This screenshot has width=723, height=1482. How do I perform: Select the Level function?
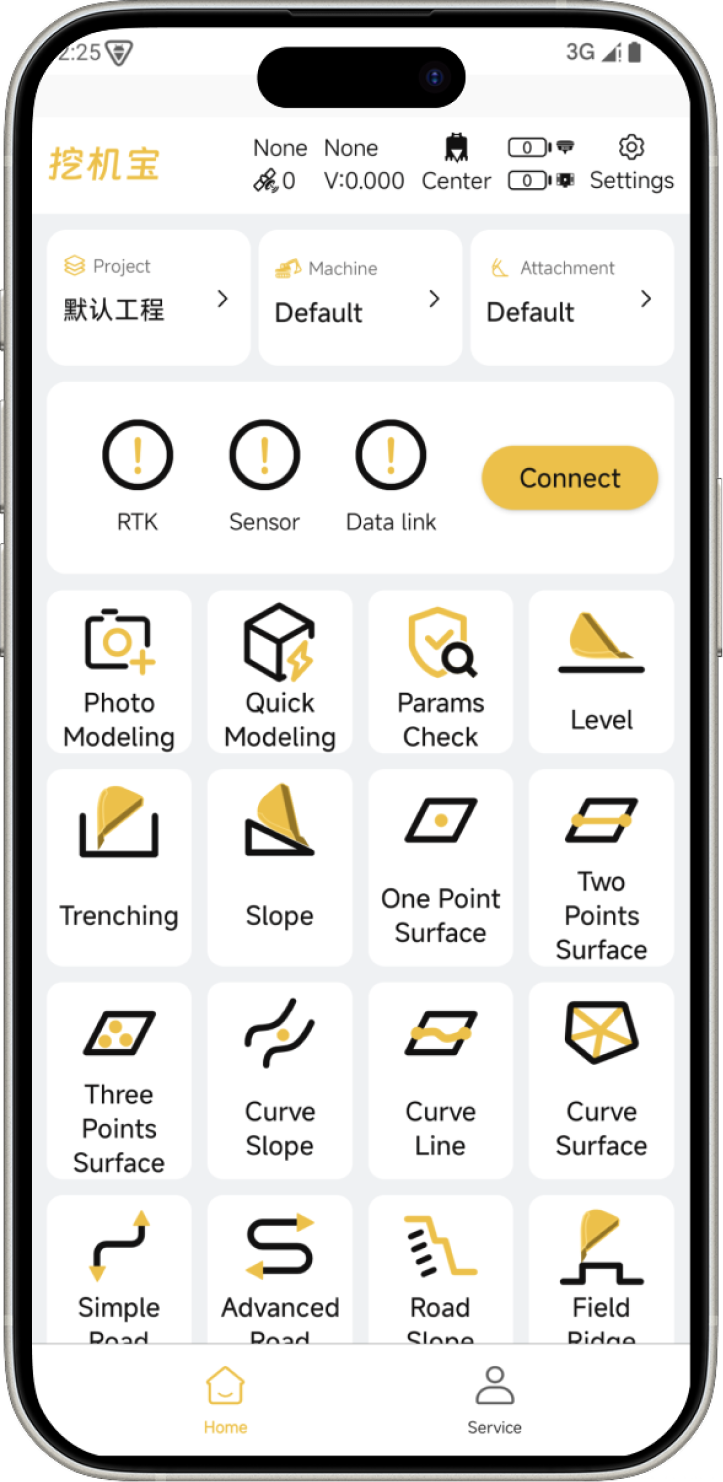pos(601,672)
